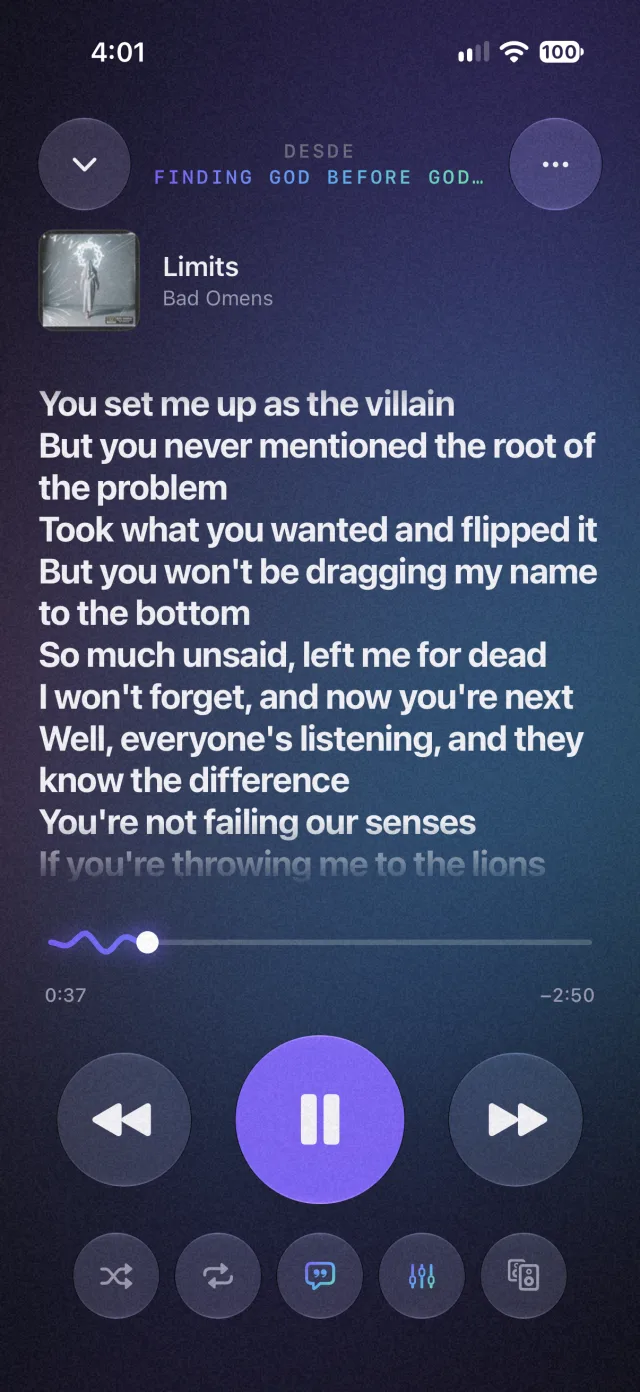
Task: Hide the lyrics view
Action: click(320, 1275)
